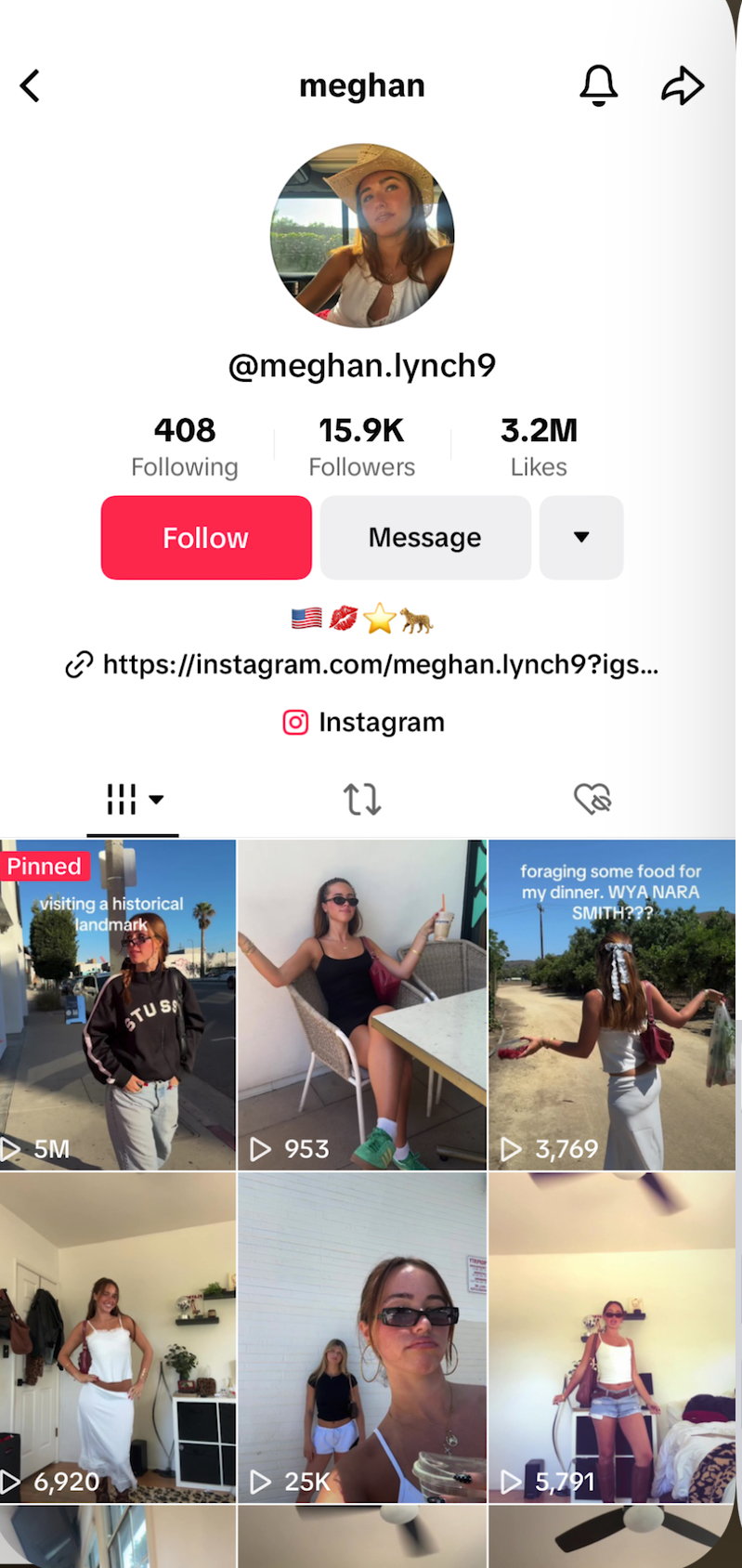Image resolution: width=742 pixels, height=1568 pixels.
Task: Play the pinned video with 5M views
Action: [x=118, y=1005]
